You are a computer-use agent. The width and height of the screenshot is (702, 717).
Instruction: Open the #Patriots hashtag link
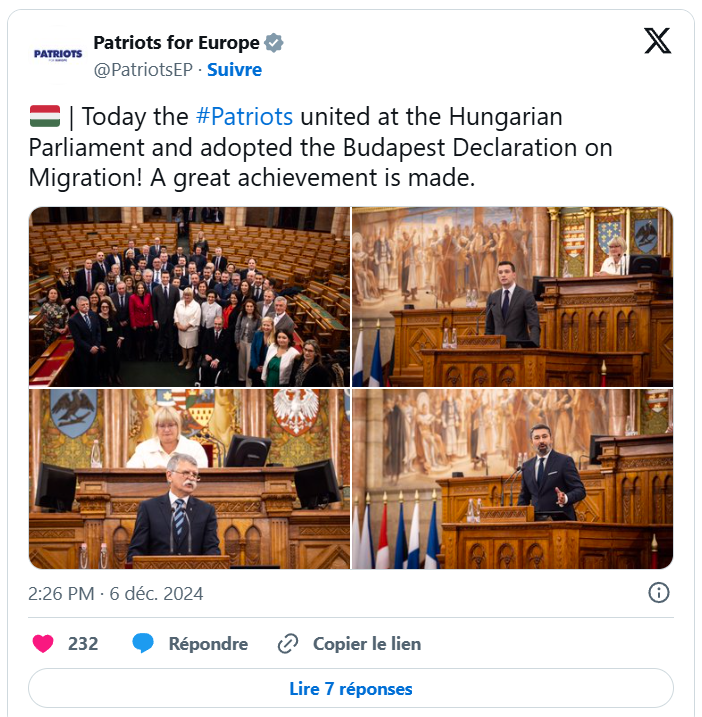click(244, 116)
